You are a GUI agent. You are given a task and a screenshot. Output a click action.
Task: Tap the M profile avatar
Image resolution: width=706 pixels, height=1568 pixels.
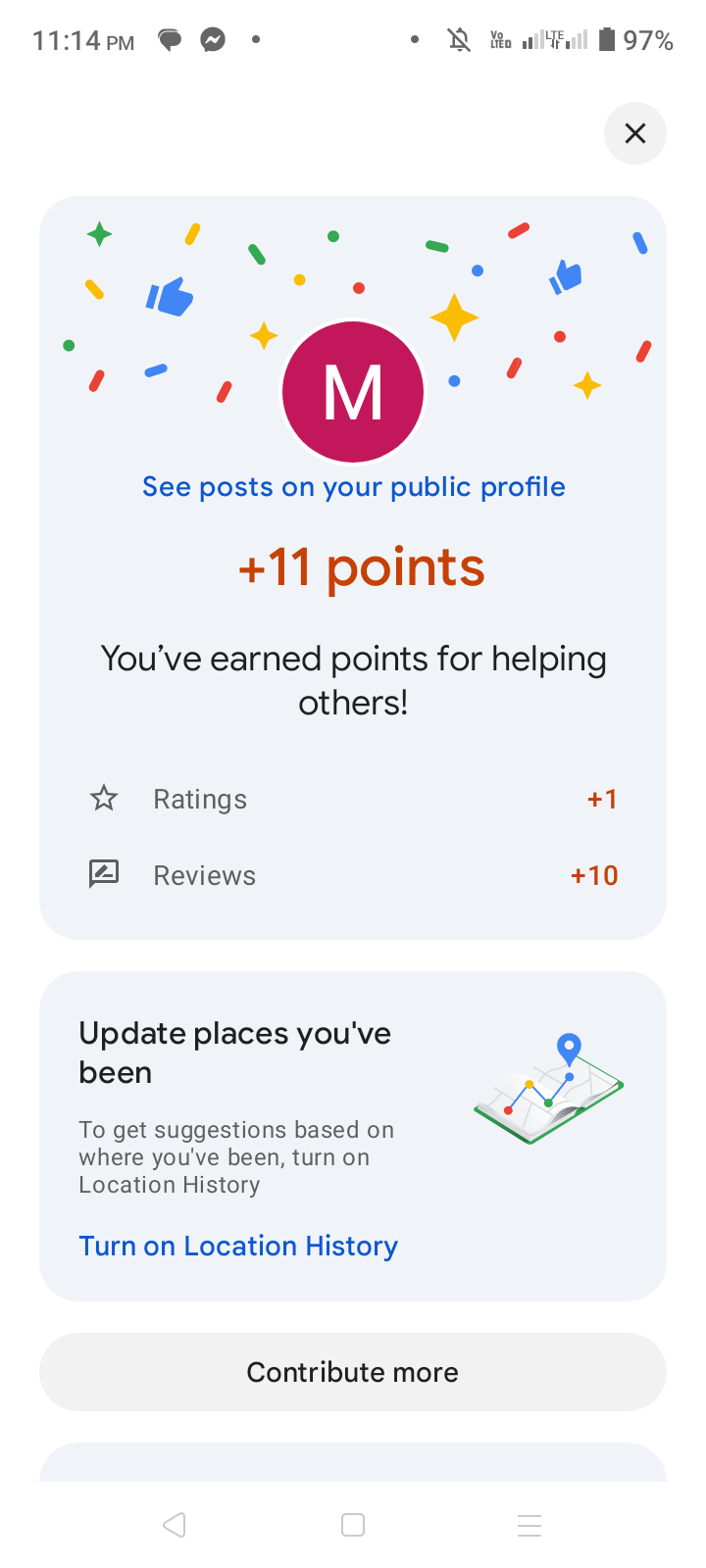click(x=353, y=392)
